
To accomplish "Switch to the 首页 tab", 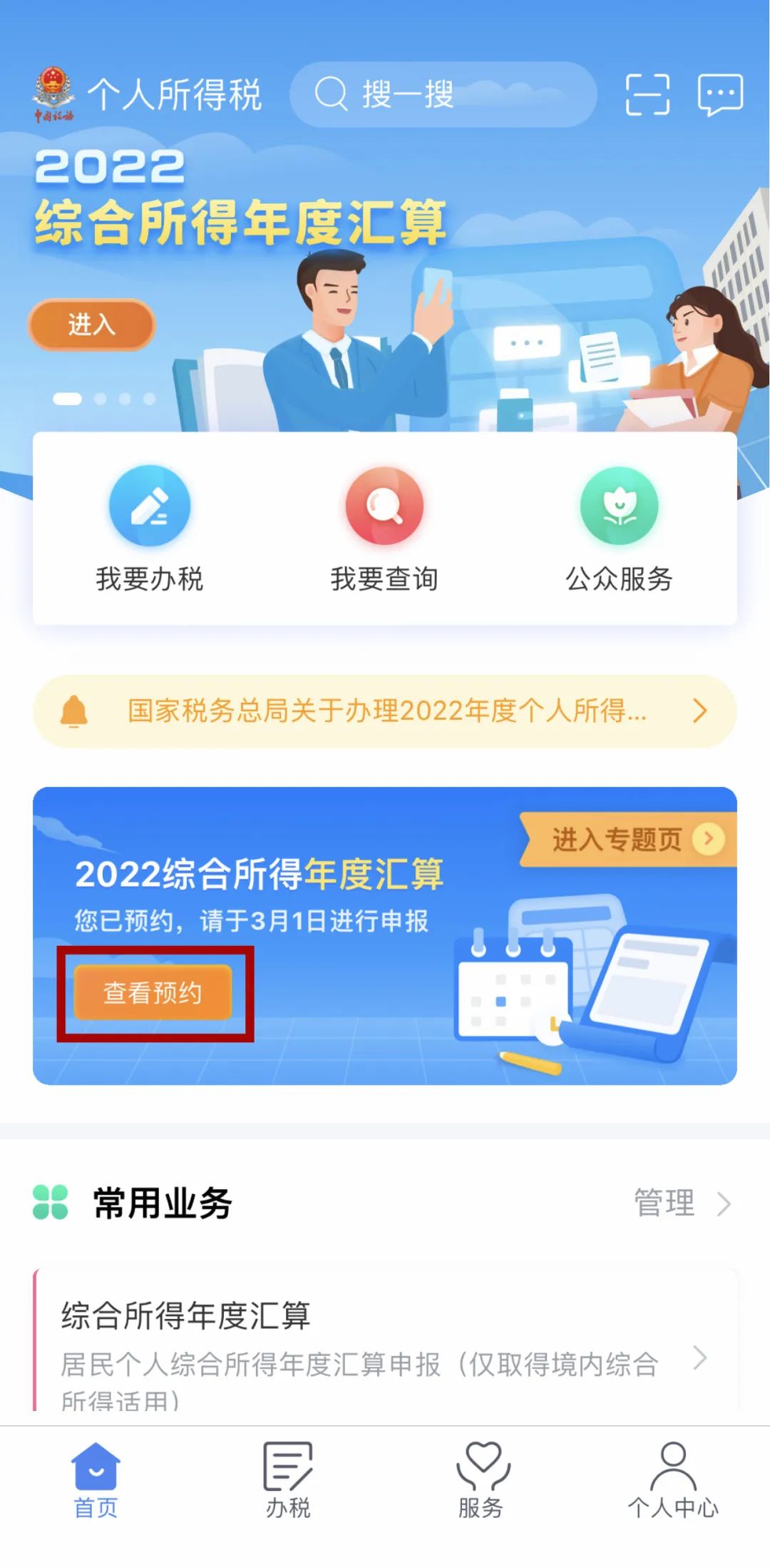I will pyautogui.click(x=96, y=1481).
